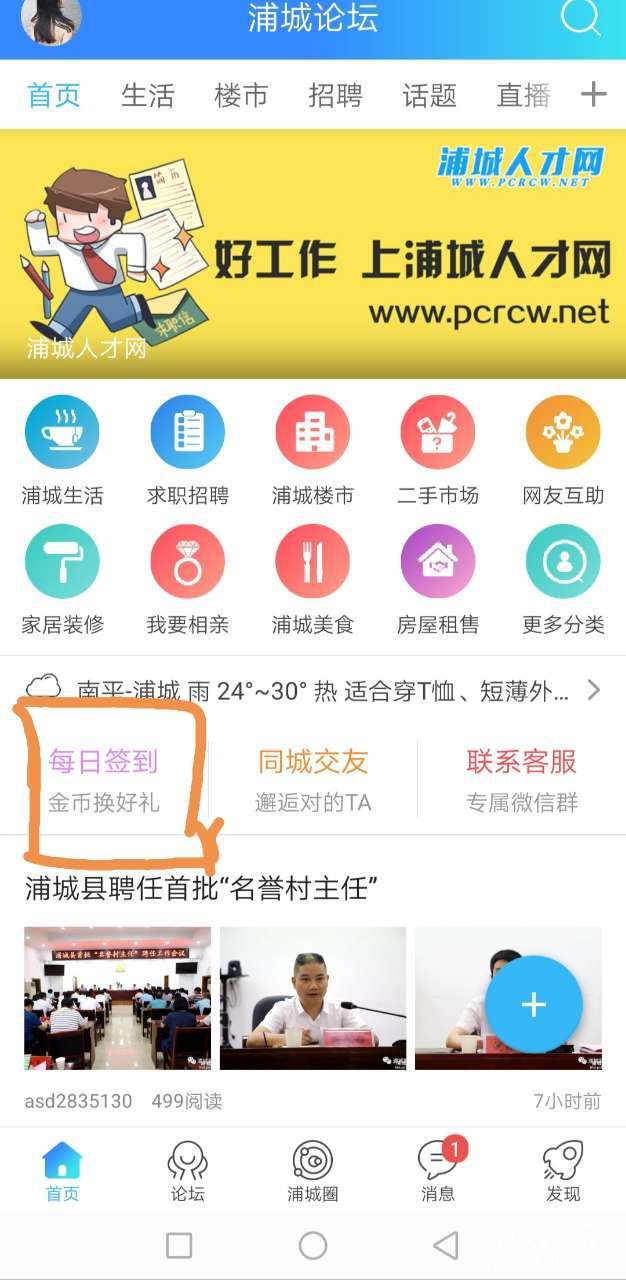Open 同城交友
This screenshot has width=626, height=1280.
tap(313, 780)
